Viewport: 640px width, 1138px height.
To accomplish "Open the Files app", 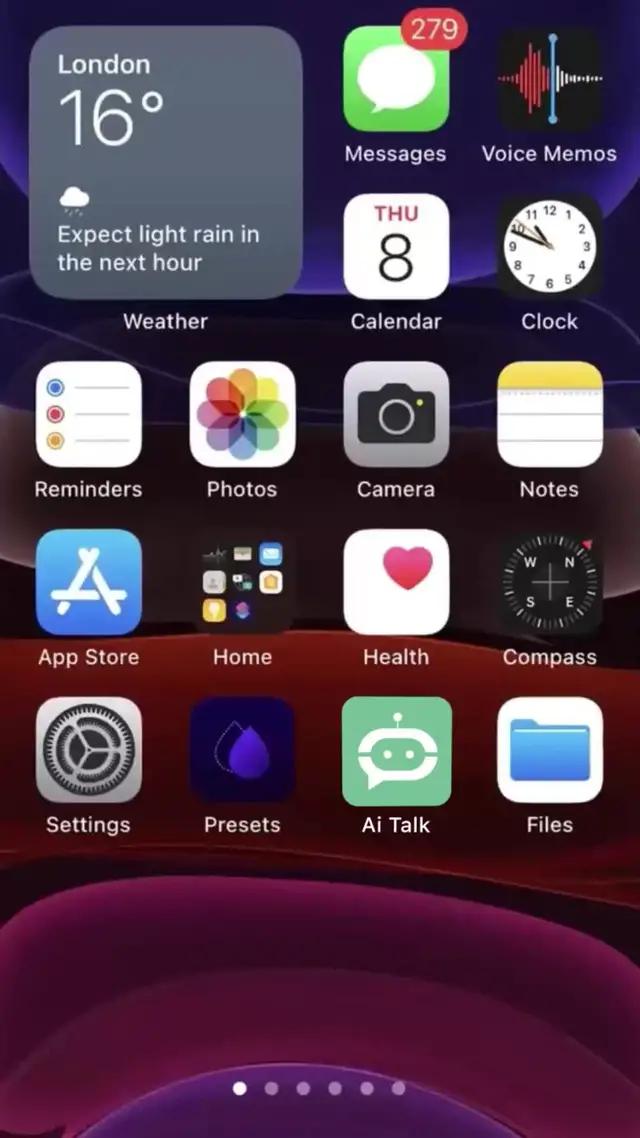I will (x=550, y=750).
